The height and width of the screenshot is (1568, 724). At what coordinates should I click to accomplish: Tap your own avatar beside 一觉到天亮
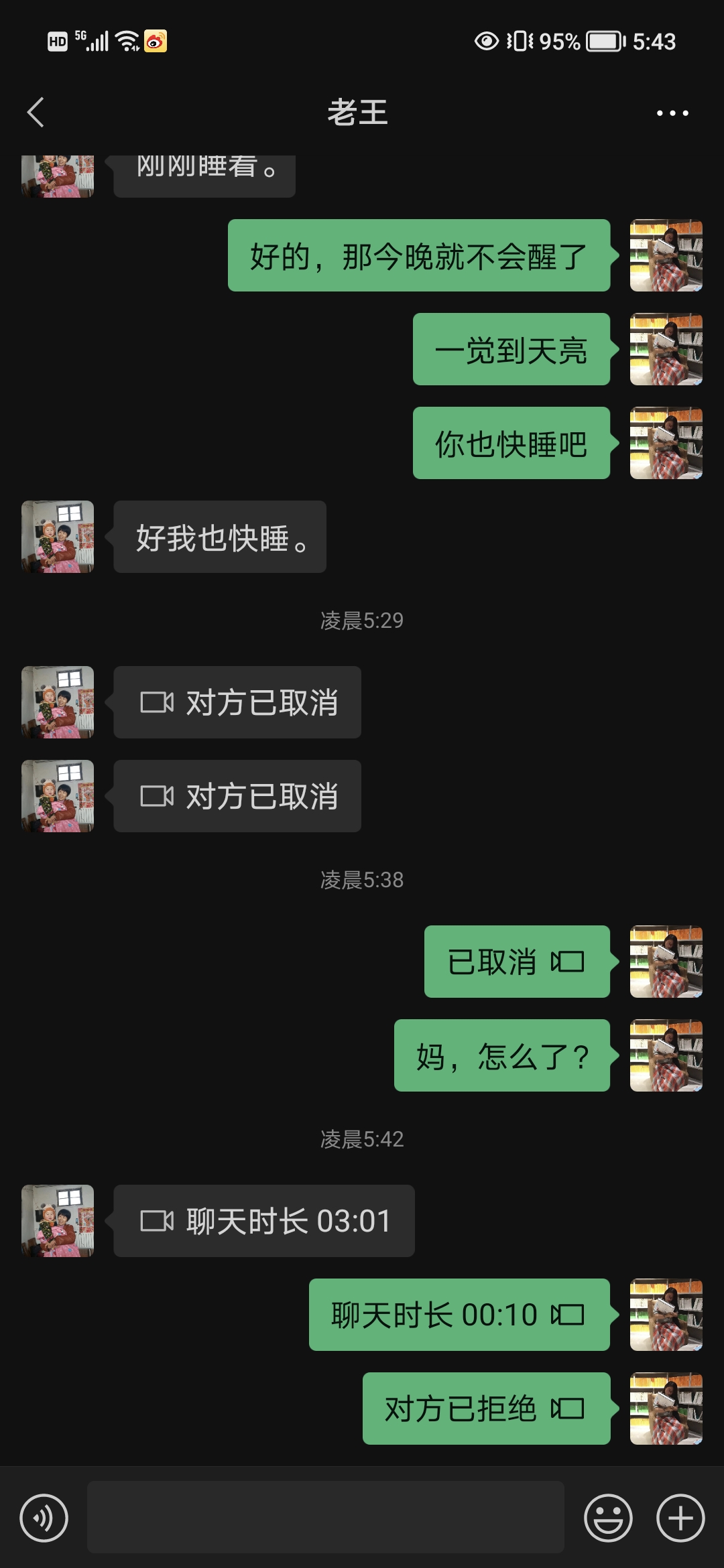(665, 350)
